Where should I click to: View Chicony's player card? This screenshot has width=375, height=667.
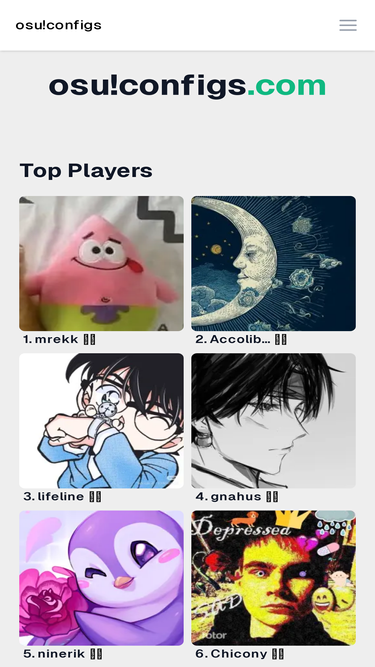273,585
